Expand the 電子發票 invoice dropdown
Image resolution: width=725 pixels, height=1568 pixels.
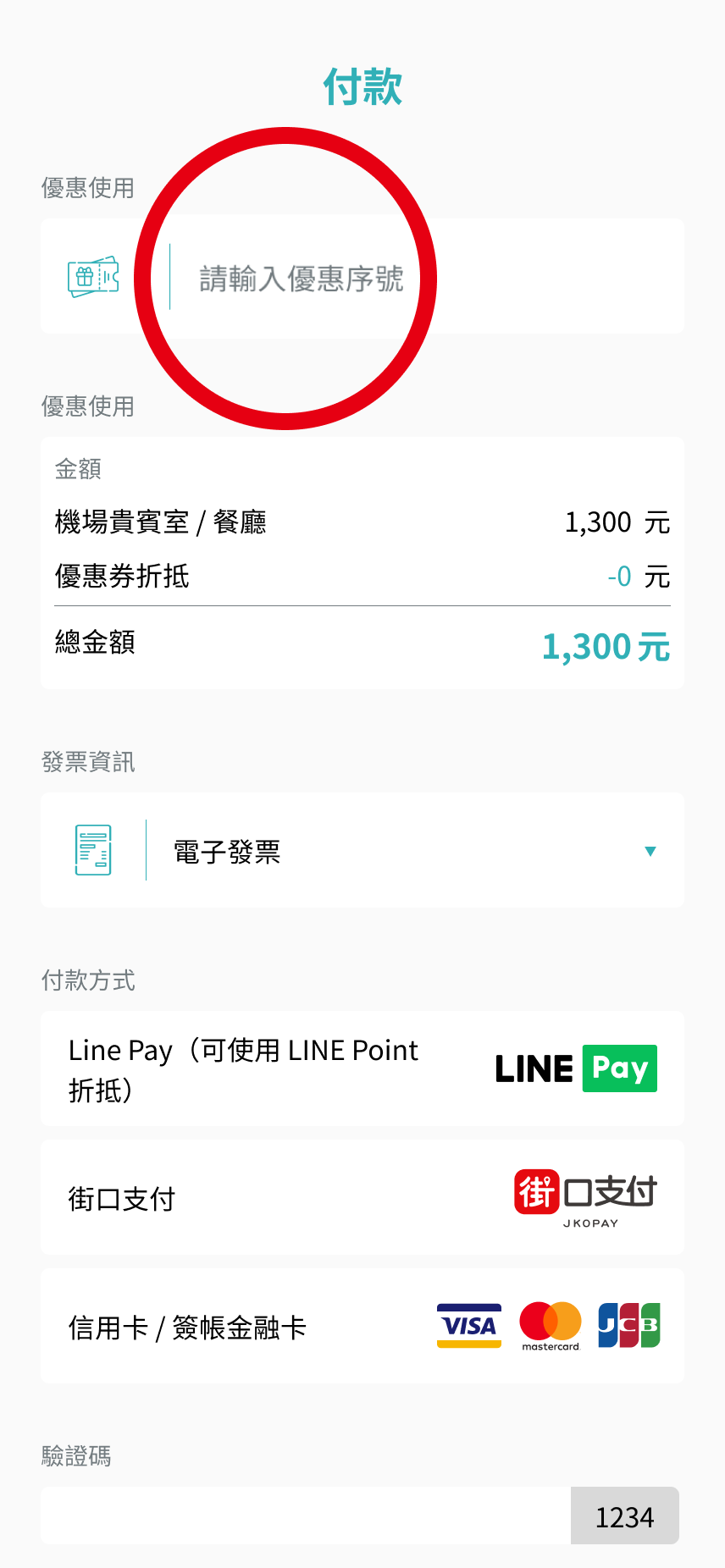tap(650, 851)
